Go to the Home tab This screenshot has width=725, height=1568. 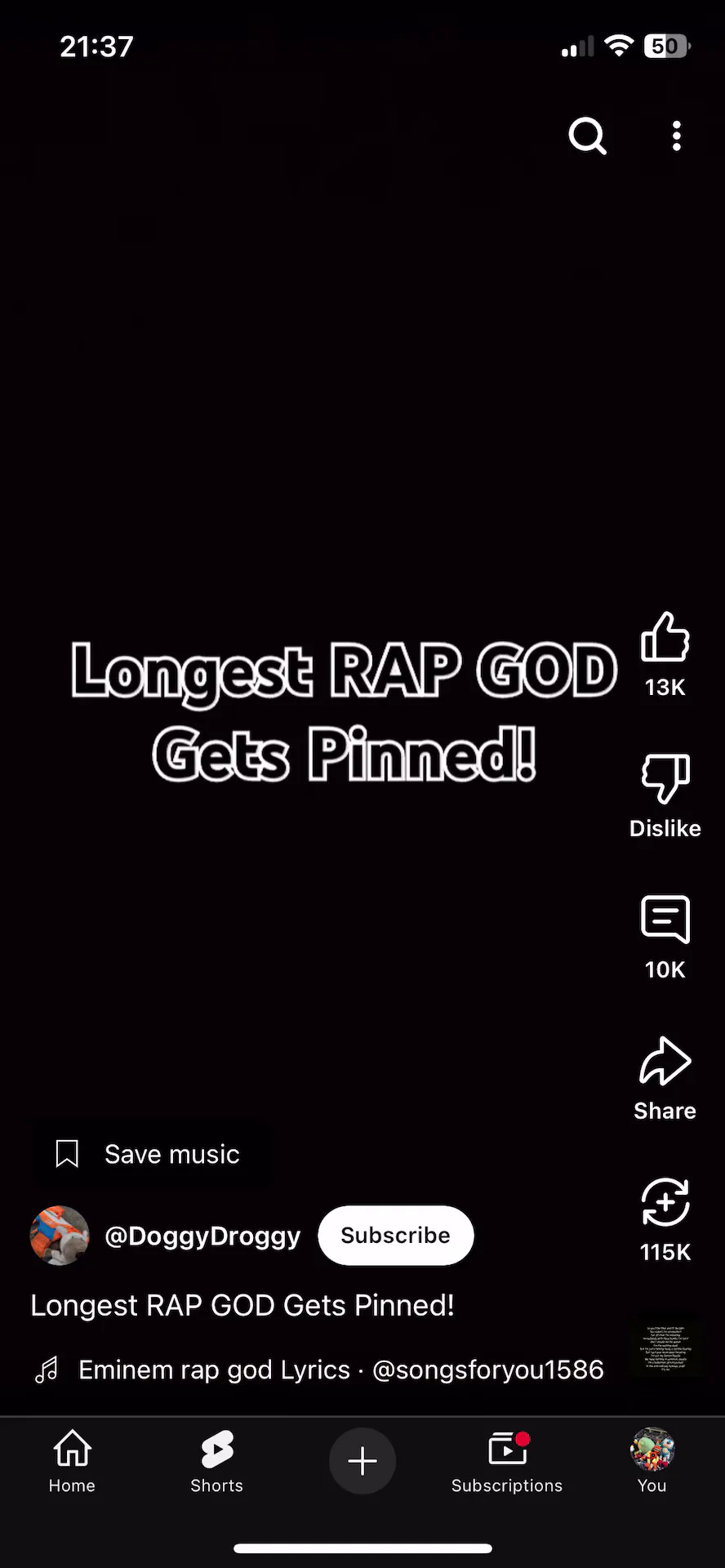click(72, 1461)
